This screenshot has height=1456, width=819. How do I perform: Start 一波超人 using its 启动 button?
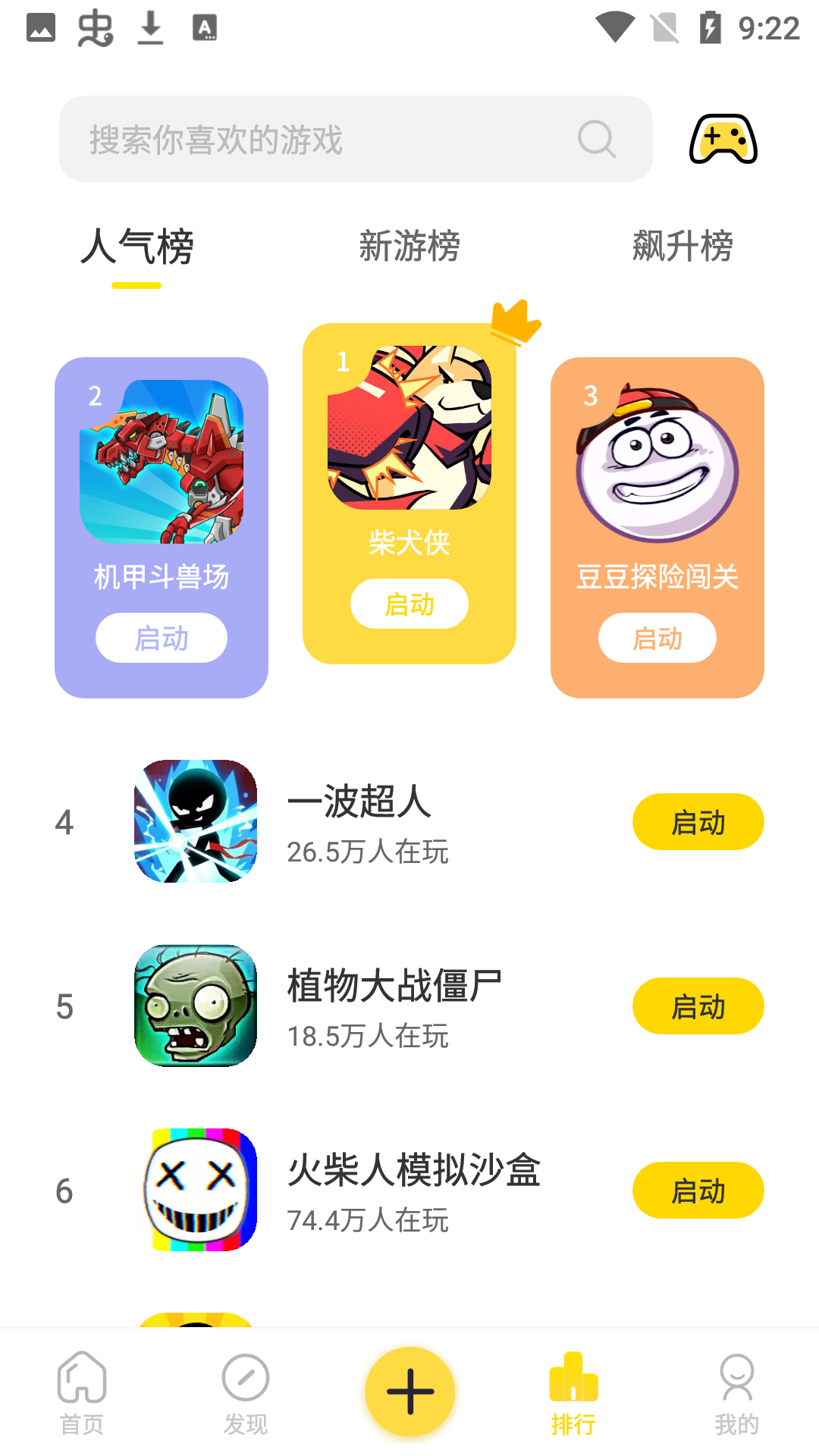tap(698, 822)
